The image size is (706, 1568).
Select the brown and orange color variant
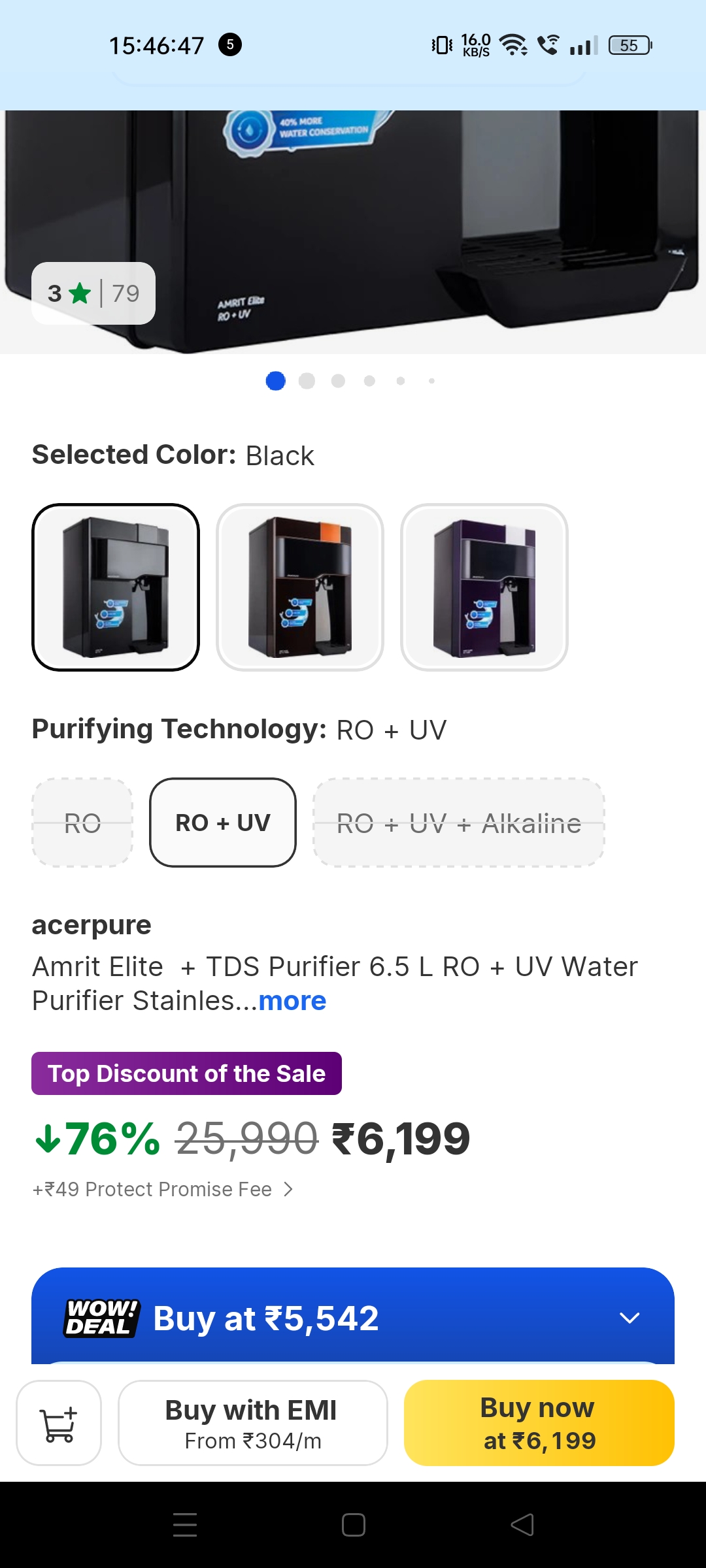[x=300, y=587]
